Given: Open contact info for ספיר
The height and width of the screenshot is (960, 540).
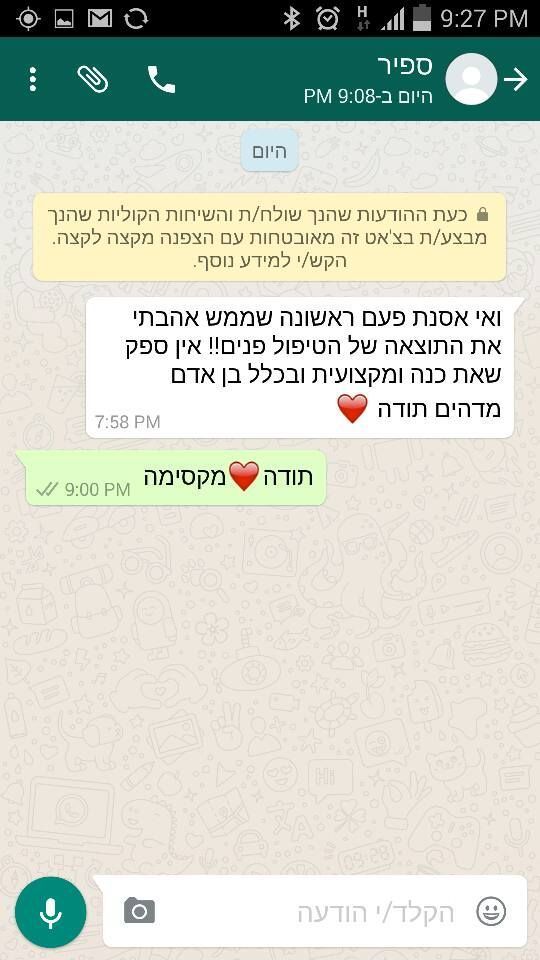Looking at the screenshot, I should coord(369,78).
